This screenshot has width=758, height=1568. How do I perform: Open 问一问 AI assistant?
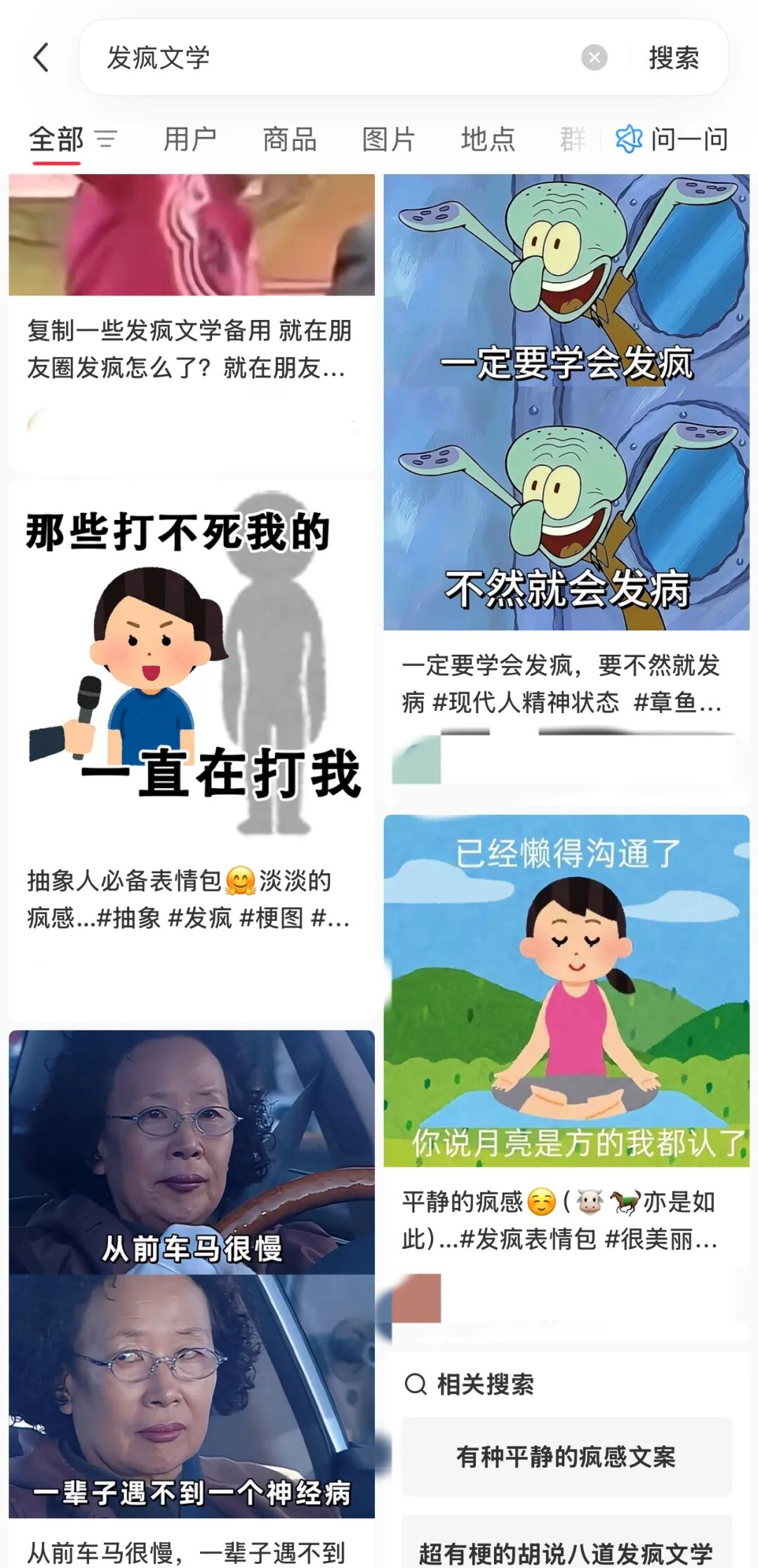pos(672,139)
